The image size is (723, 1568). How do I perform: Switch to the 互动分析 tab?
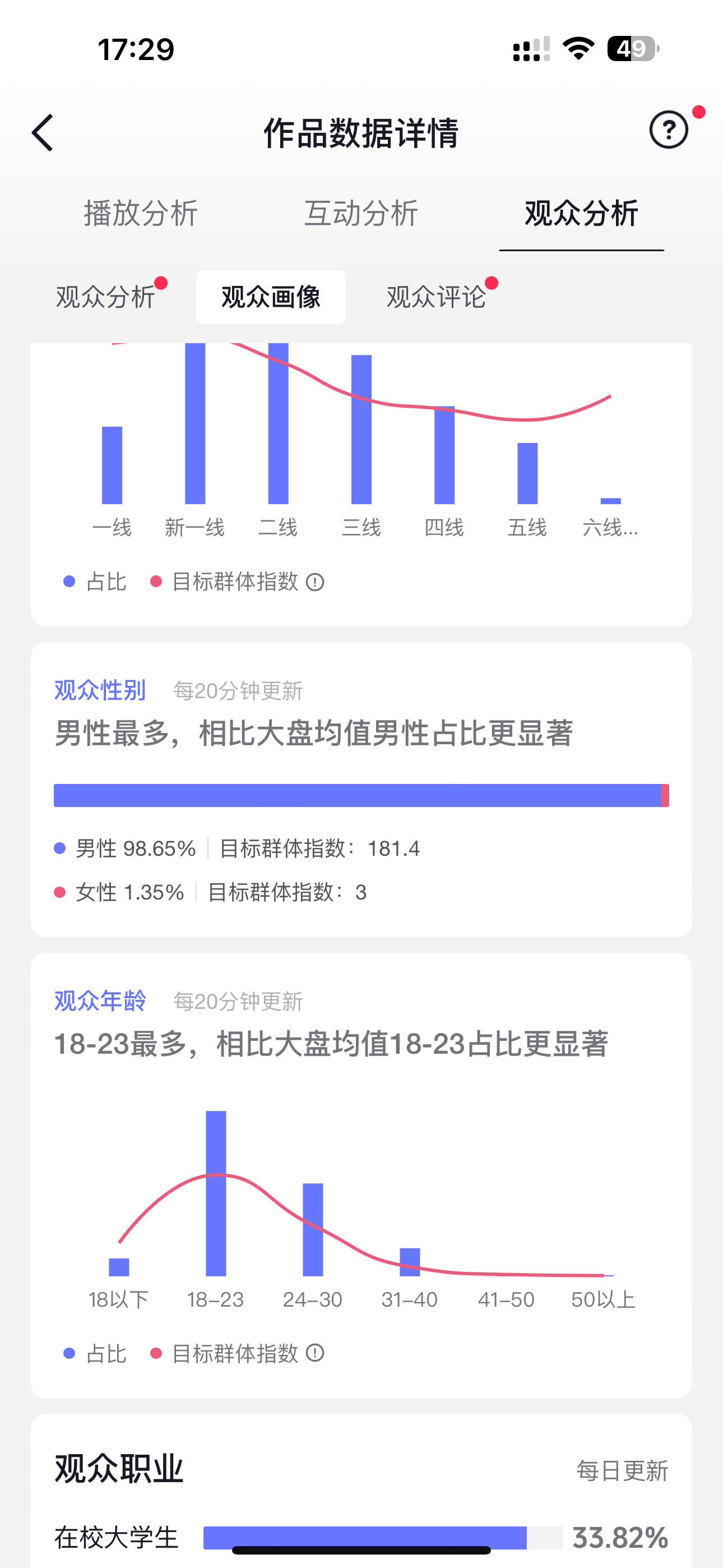361,214
